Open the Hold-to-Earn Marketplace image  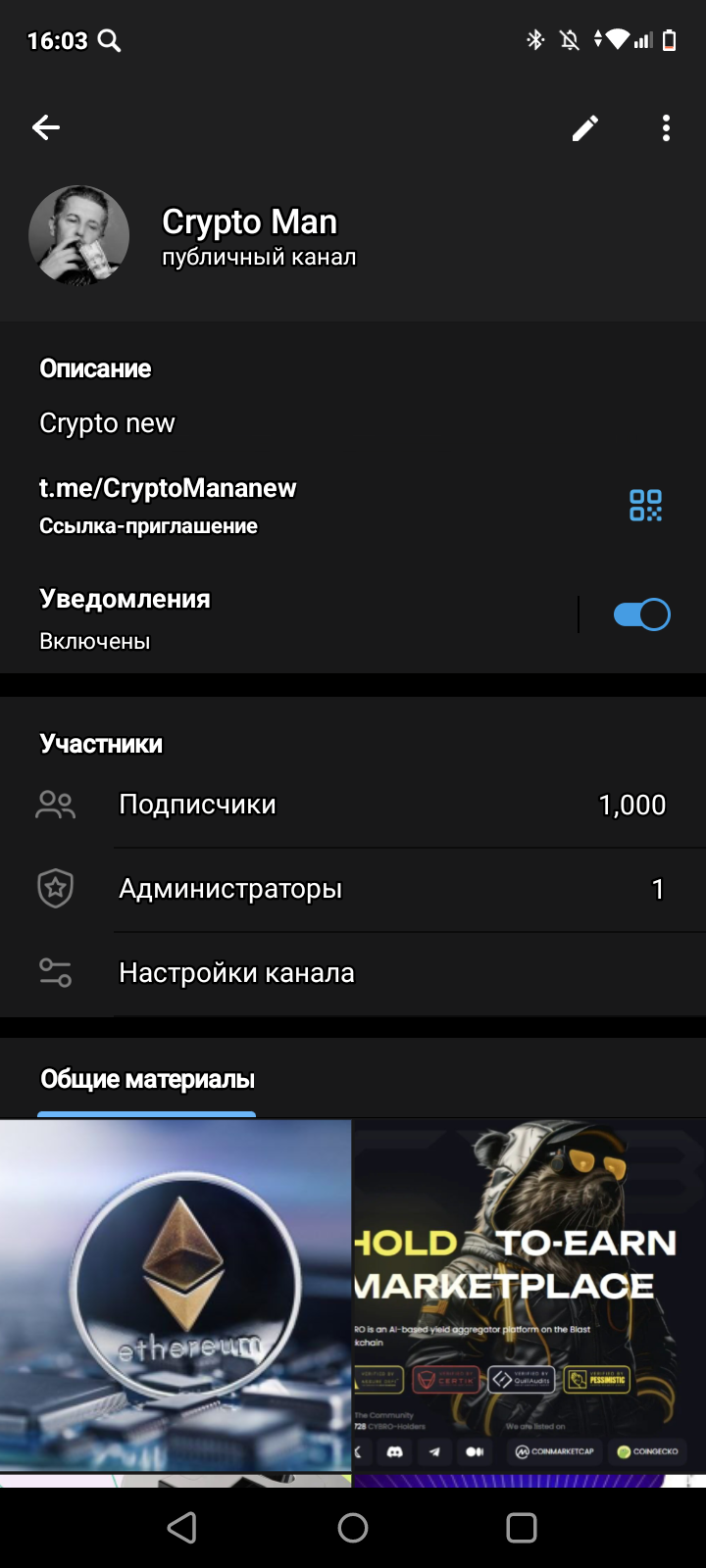click(529, 1294)
